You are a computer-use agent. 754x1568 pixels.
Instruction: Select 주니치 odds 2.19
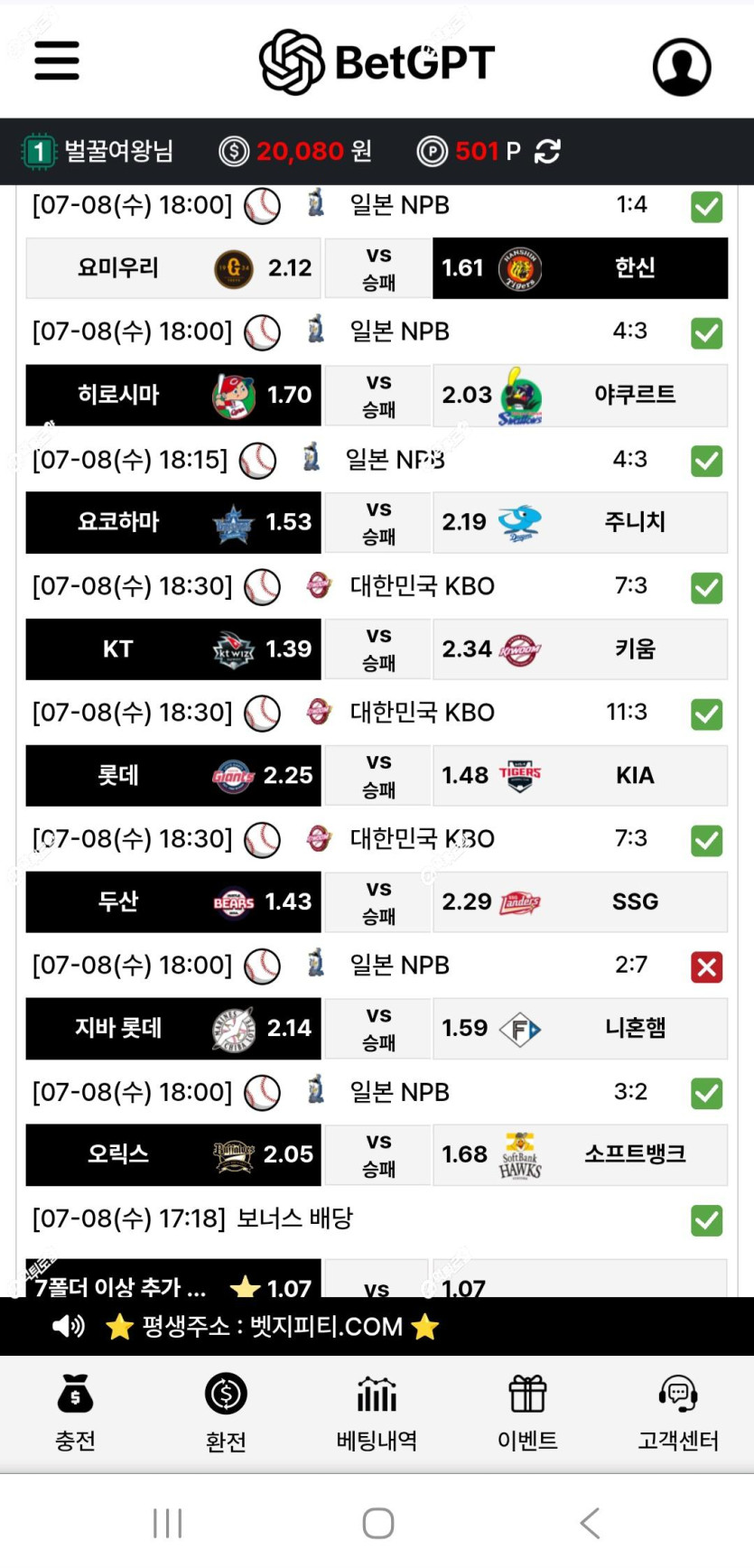580,522
